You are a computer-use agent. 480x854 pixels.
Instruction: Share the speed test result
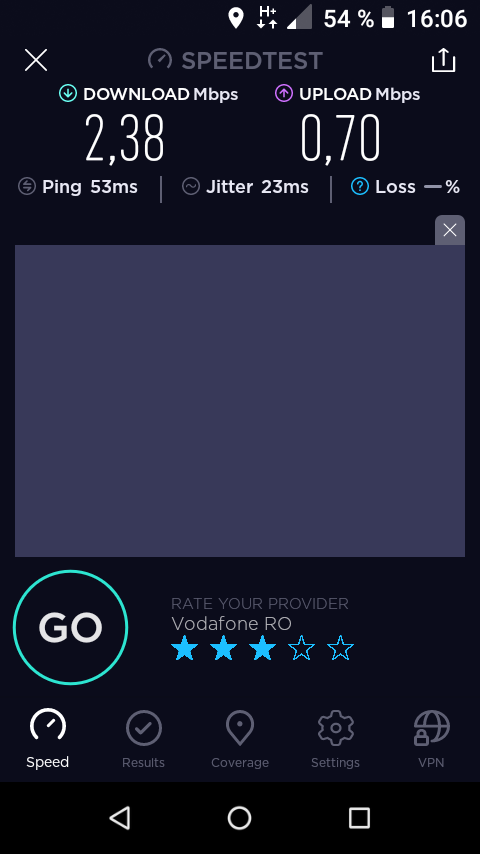click(x=443, y=60)
